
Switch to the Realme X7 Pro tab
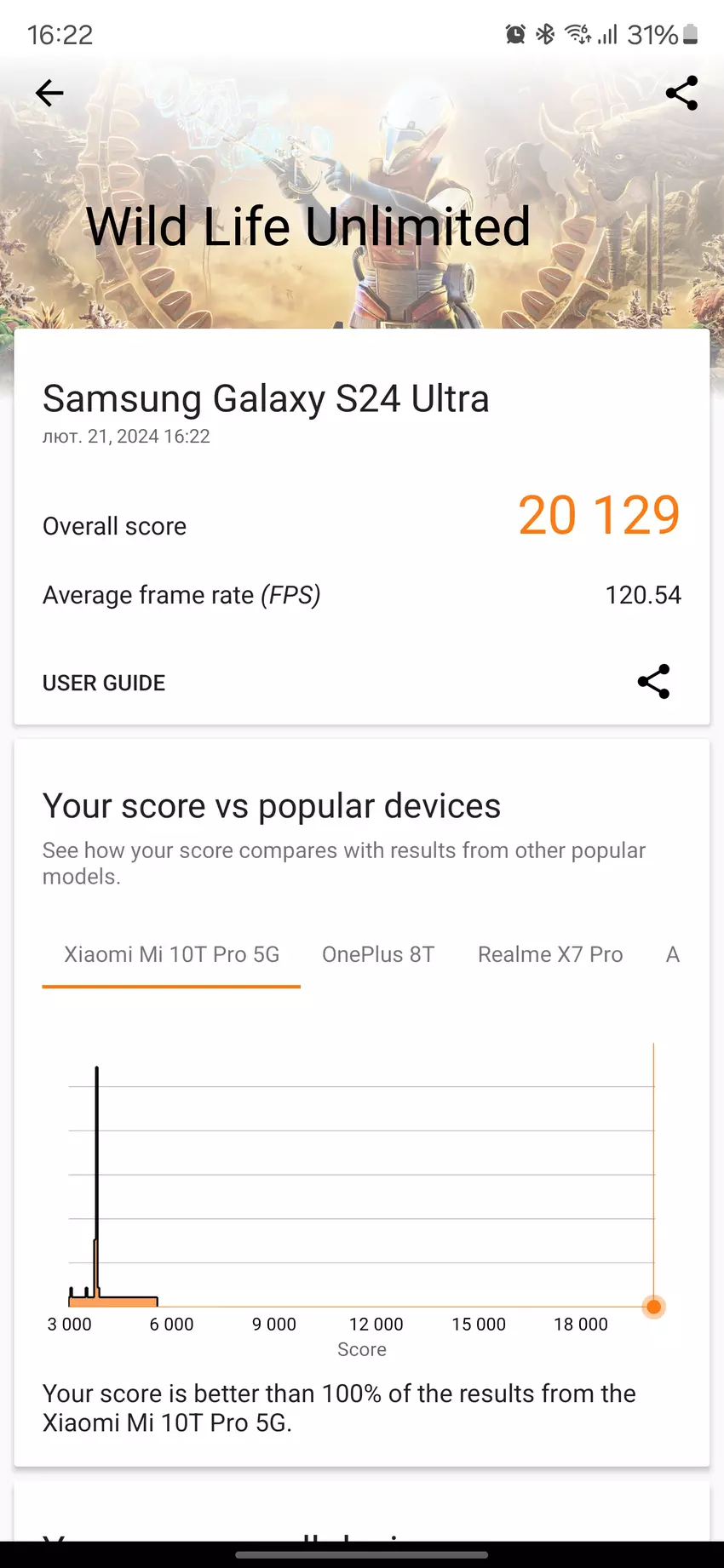click(550, 954)
